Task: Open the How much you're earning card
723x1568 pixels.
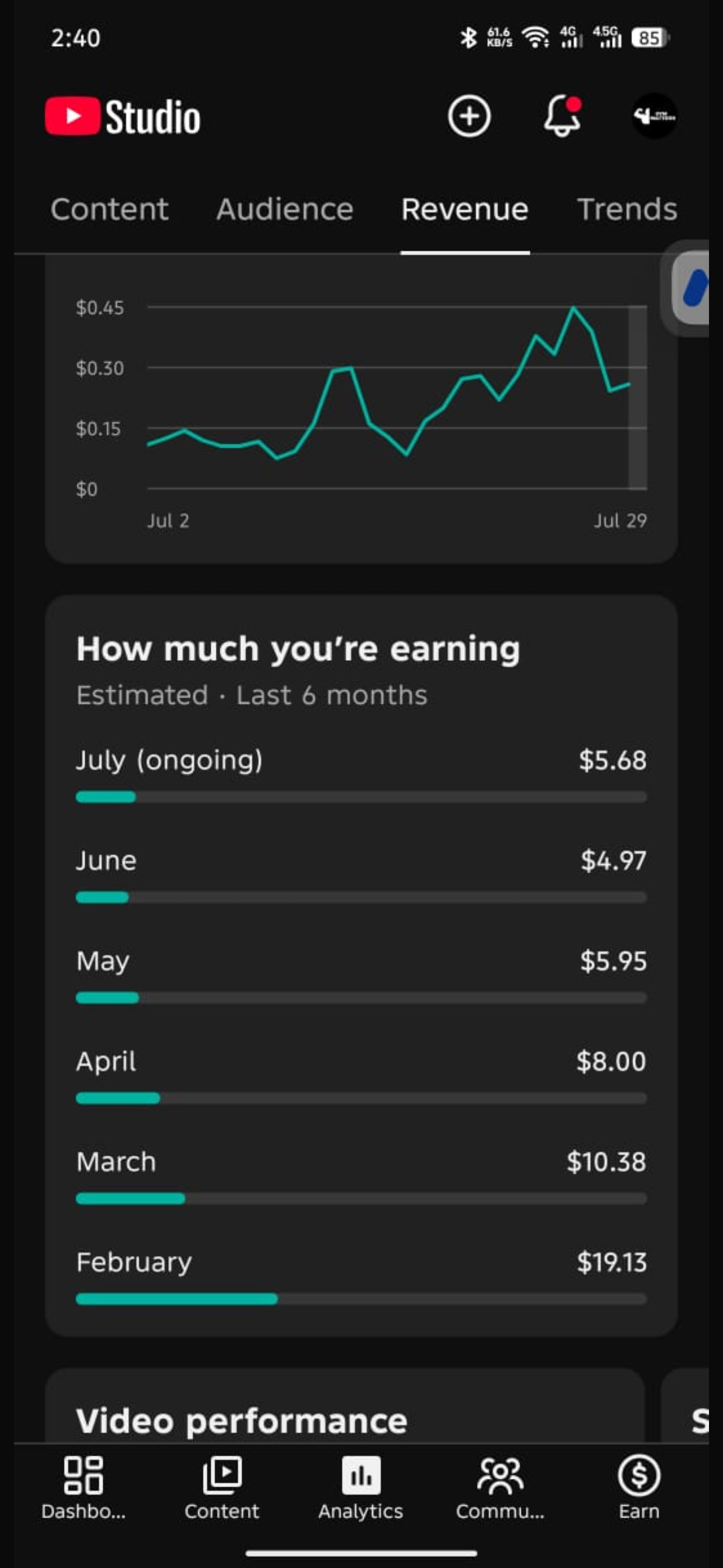Action: click(x=361, y=965)
